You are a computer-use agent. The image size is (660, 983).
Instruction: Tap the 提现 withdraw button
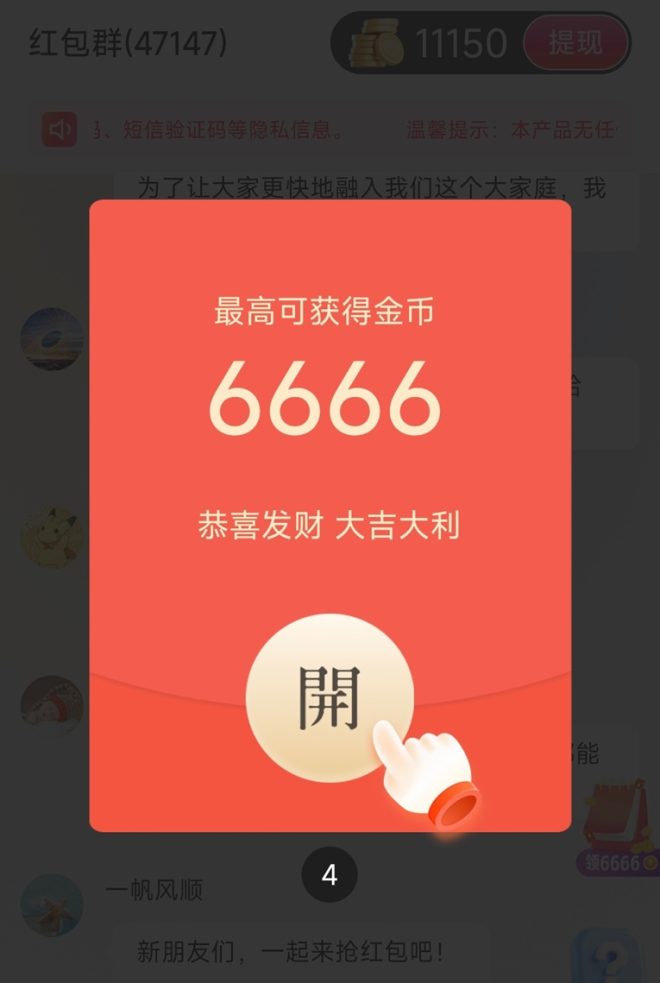click(x=576, y=43)
